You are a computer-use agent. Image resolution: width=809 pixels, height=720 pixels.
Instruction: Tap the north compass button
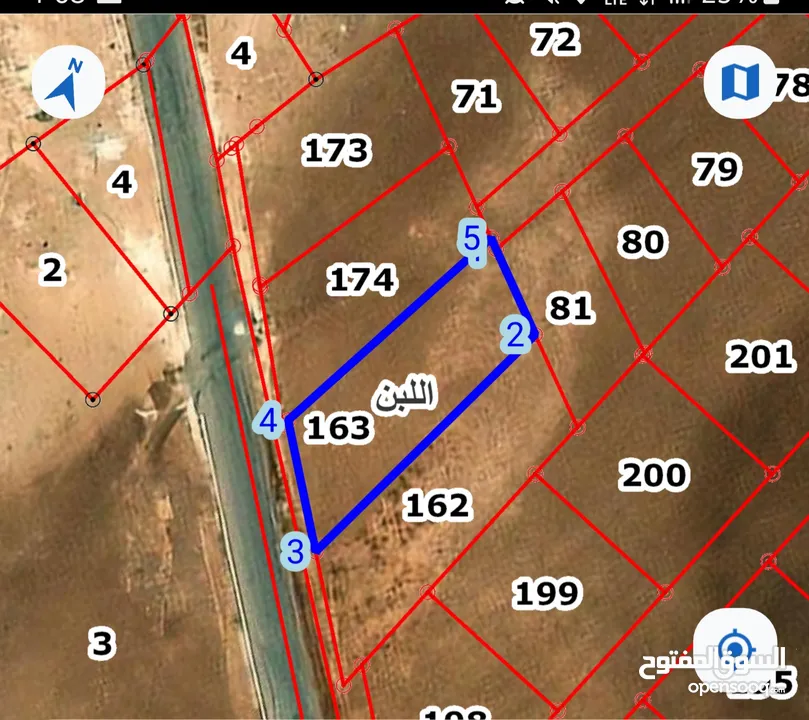coord(69,84)
